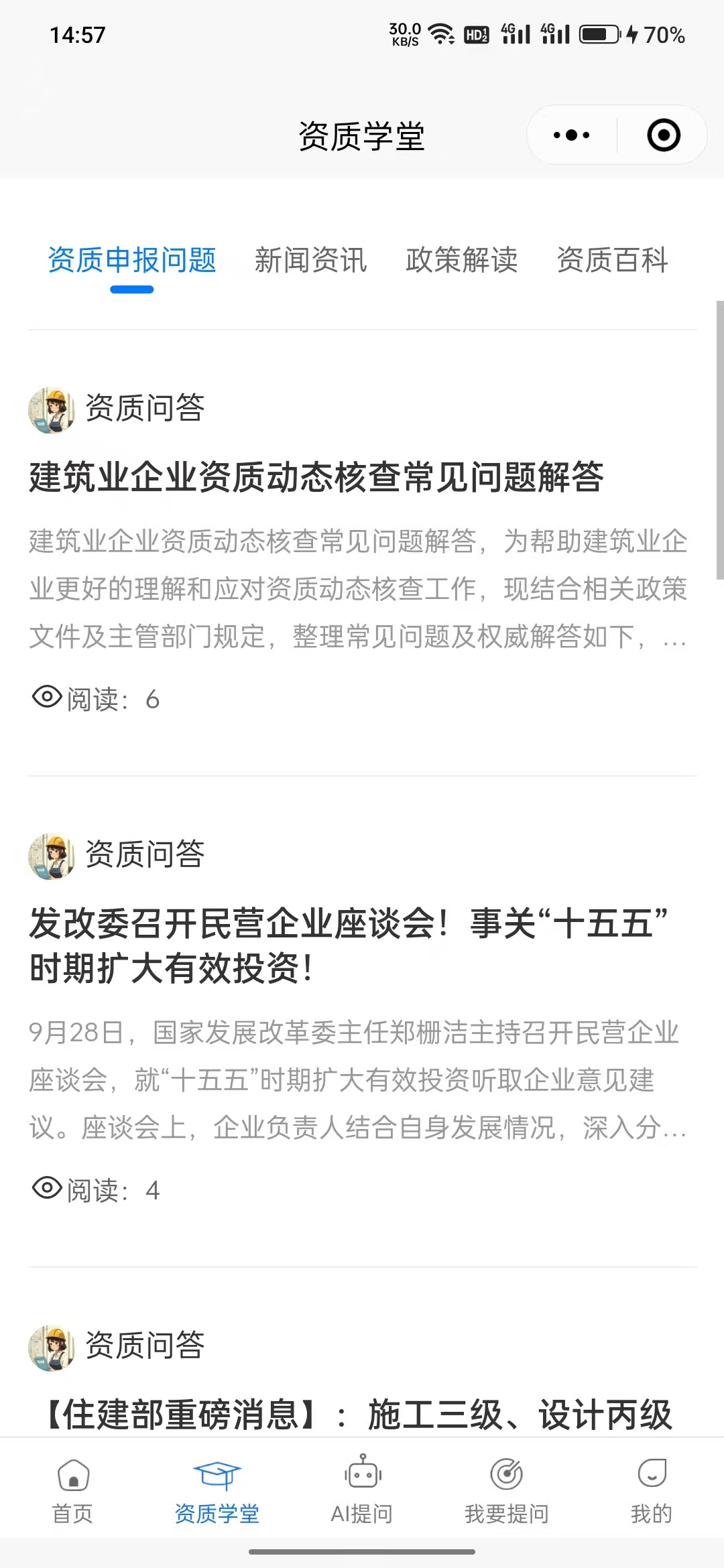Viewport: 724px width, 1568px height.
Task: Open article 住建部重磅消息 施工三级
Action: [x=359, y=1414]
